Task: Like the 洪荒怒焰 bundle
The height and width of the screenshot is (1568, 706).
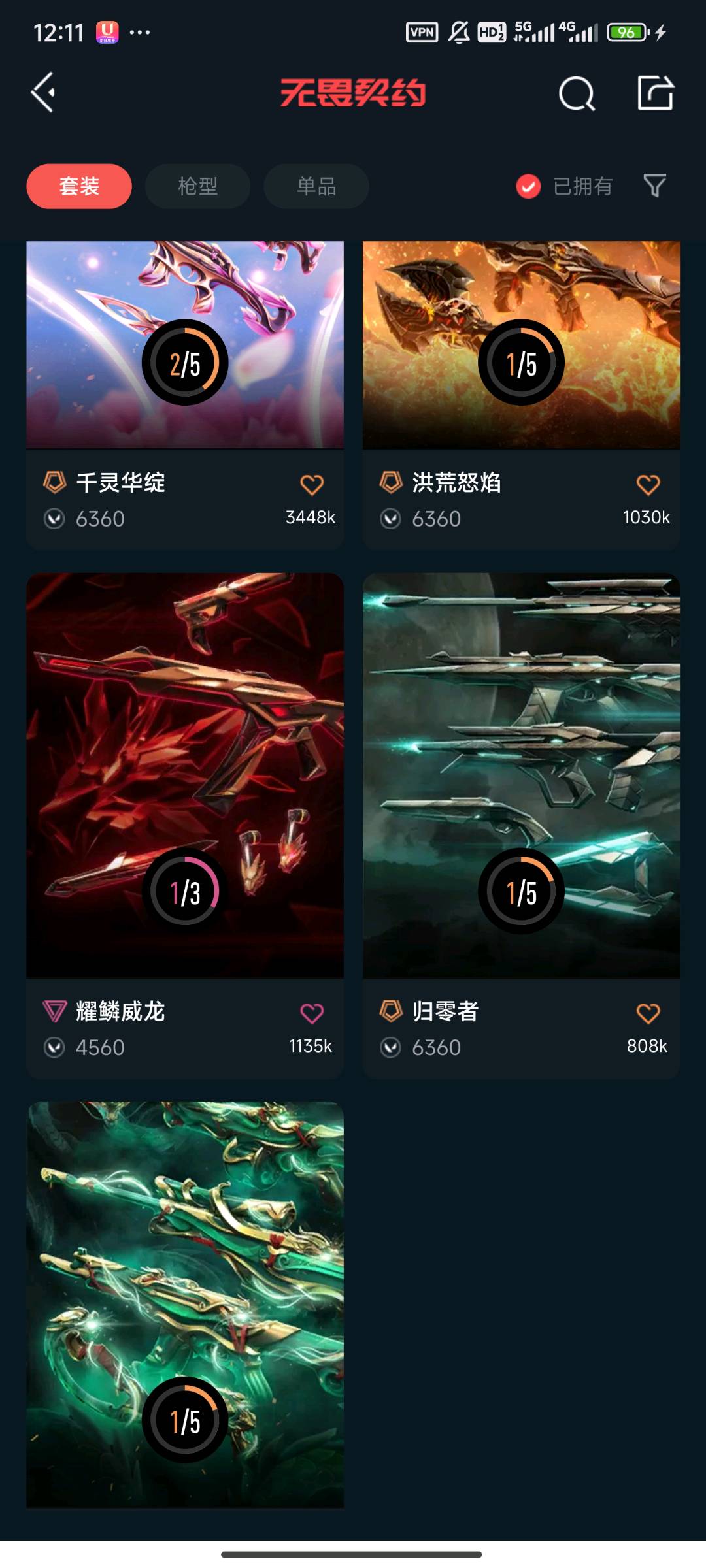Action: tap(648, 485)
